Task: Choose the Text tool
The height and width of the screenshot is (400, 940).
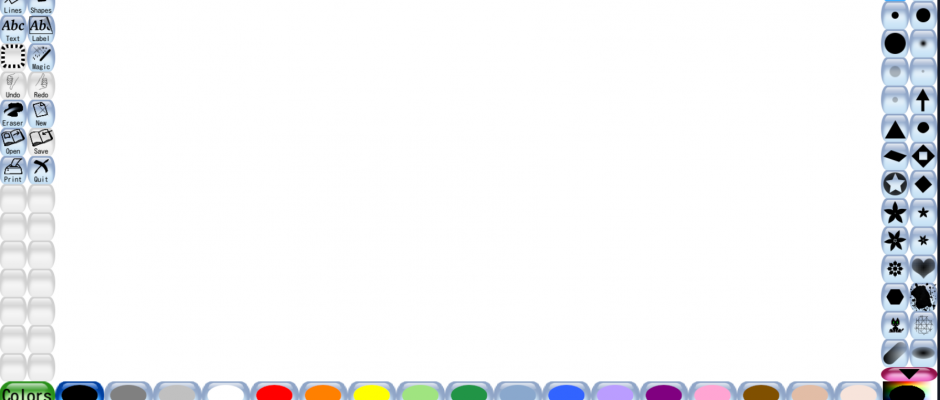Action: coord(13,29)
